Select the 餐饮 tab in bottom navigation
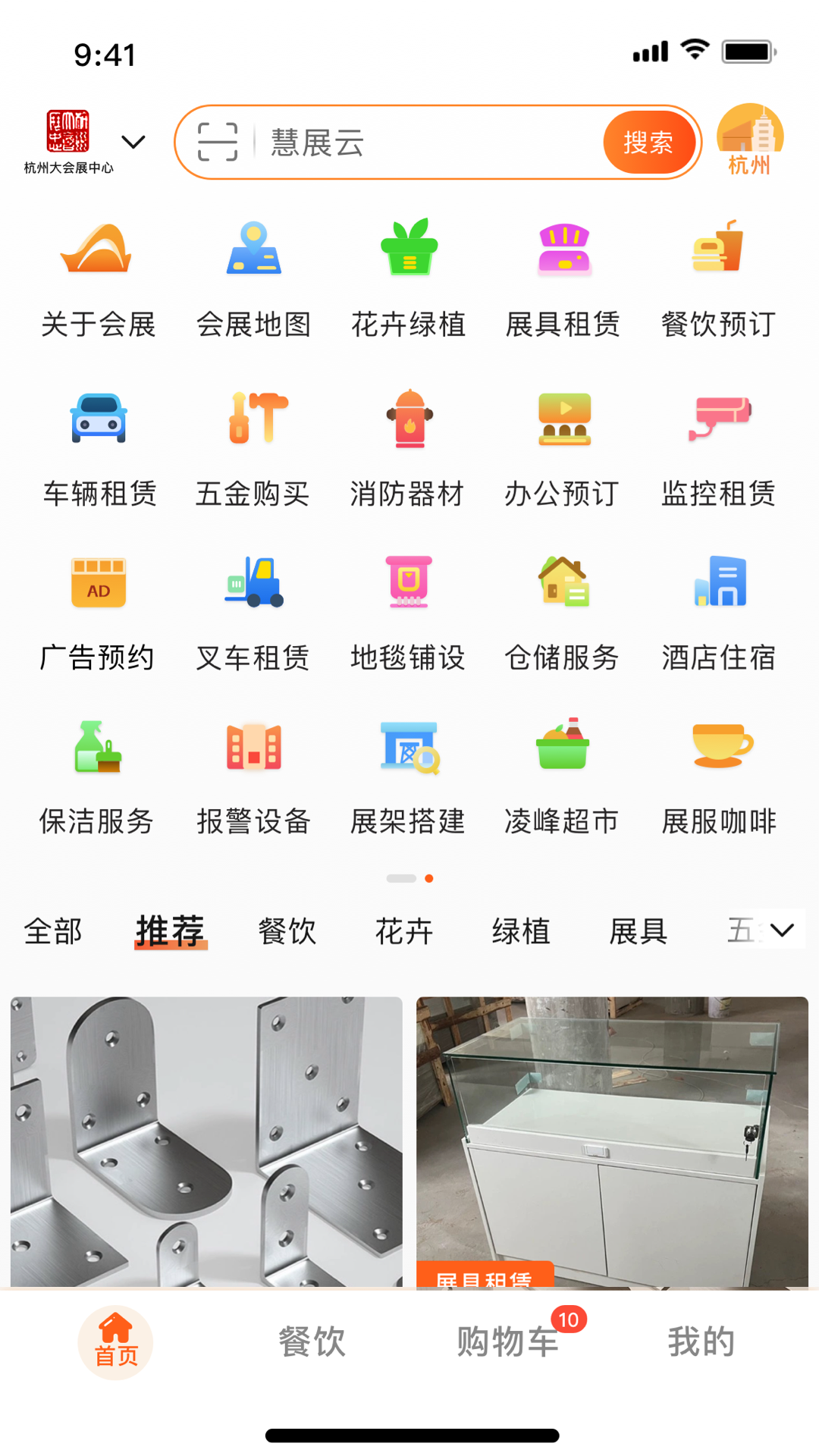This screenshot has width=819, height=1456. (311, 1340)
